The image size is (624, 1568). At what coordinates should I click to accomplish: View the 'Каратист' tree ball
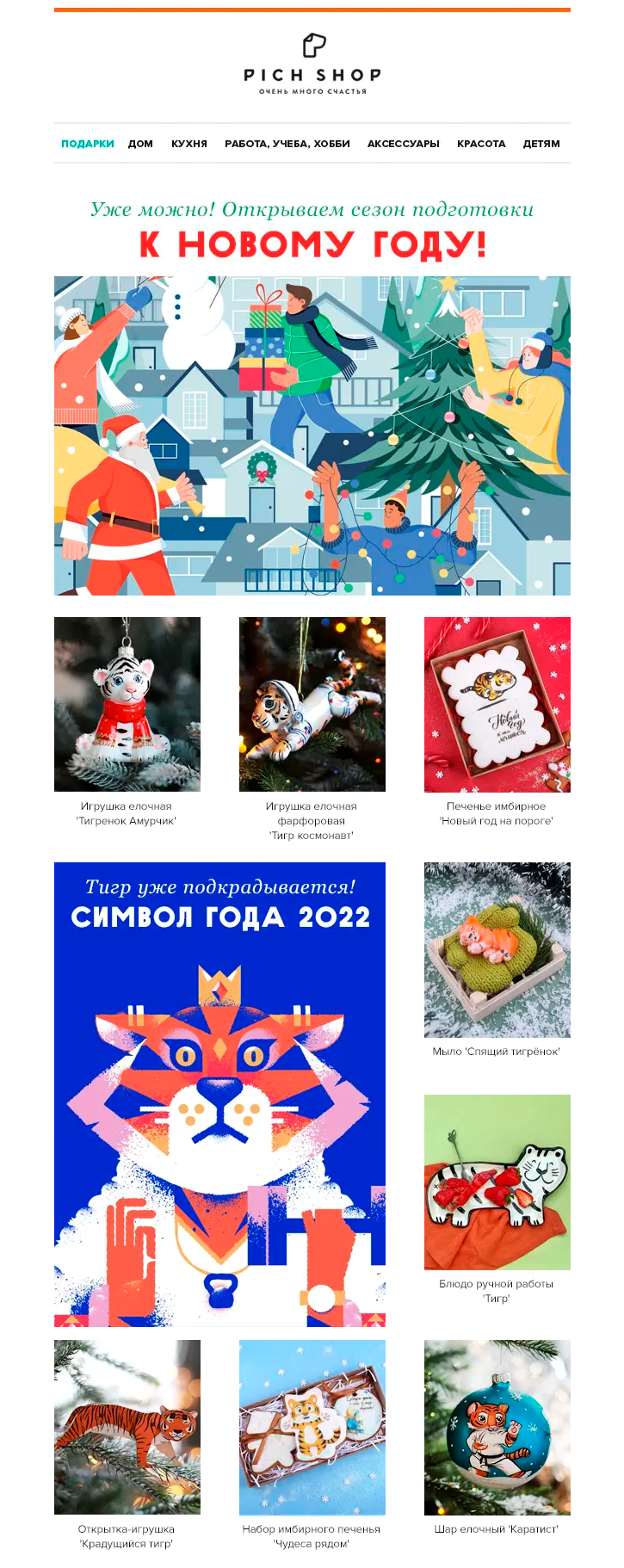click(x=497, y=1426)
